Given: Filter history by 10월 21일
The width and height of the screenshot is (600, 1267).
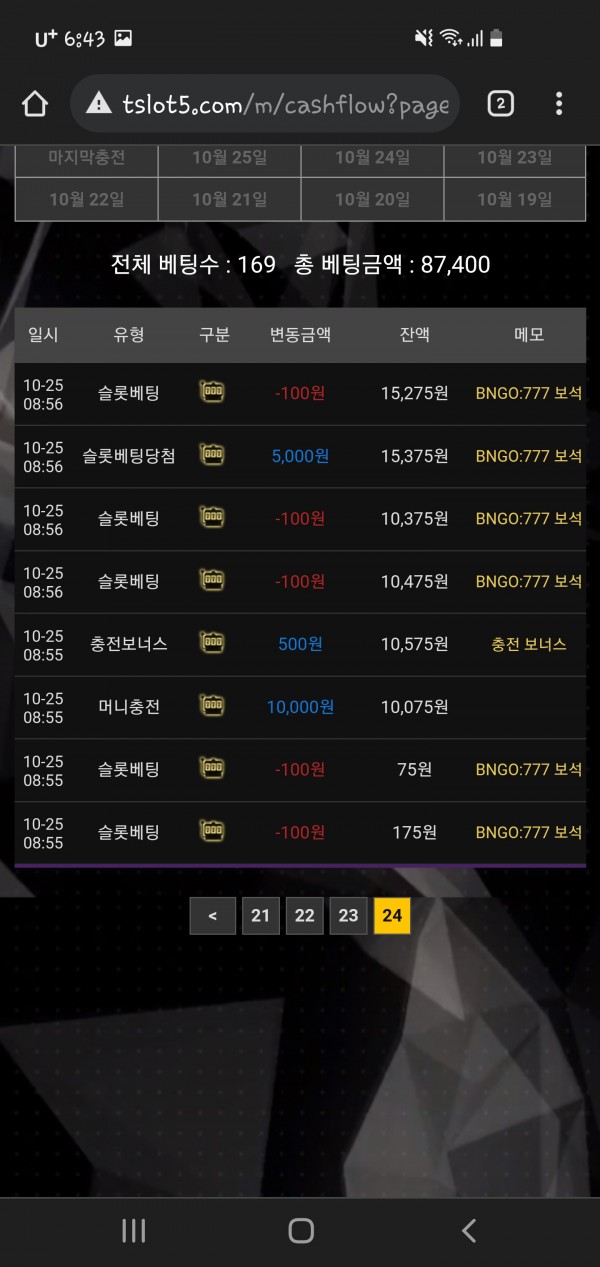Looking at the screenshot, I should click(229, 199).
